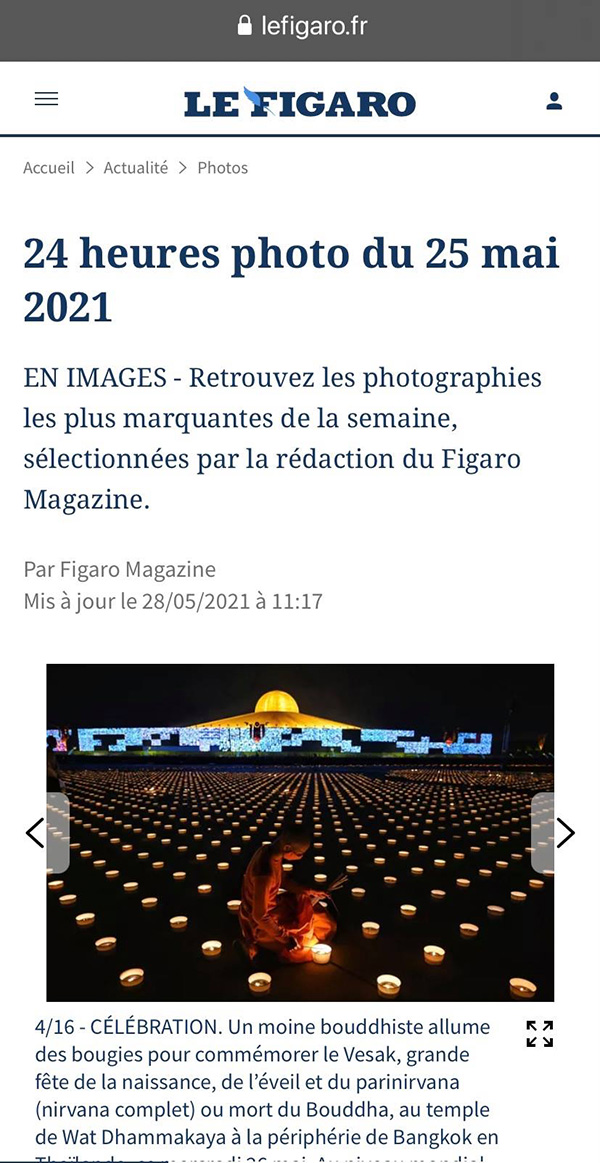This screenshot has height=1163, width=600.
Task: Go to the Actualité breadcrumb
Action: point(136,168)
